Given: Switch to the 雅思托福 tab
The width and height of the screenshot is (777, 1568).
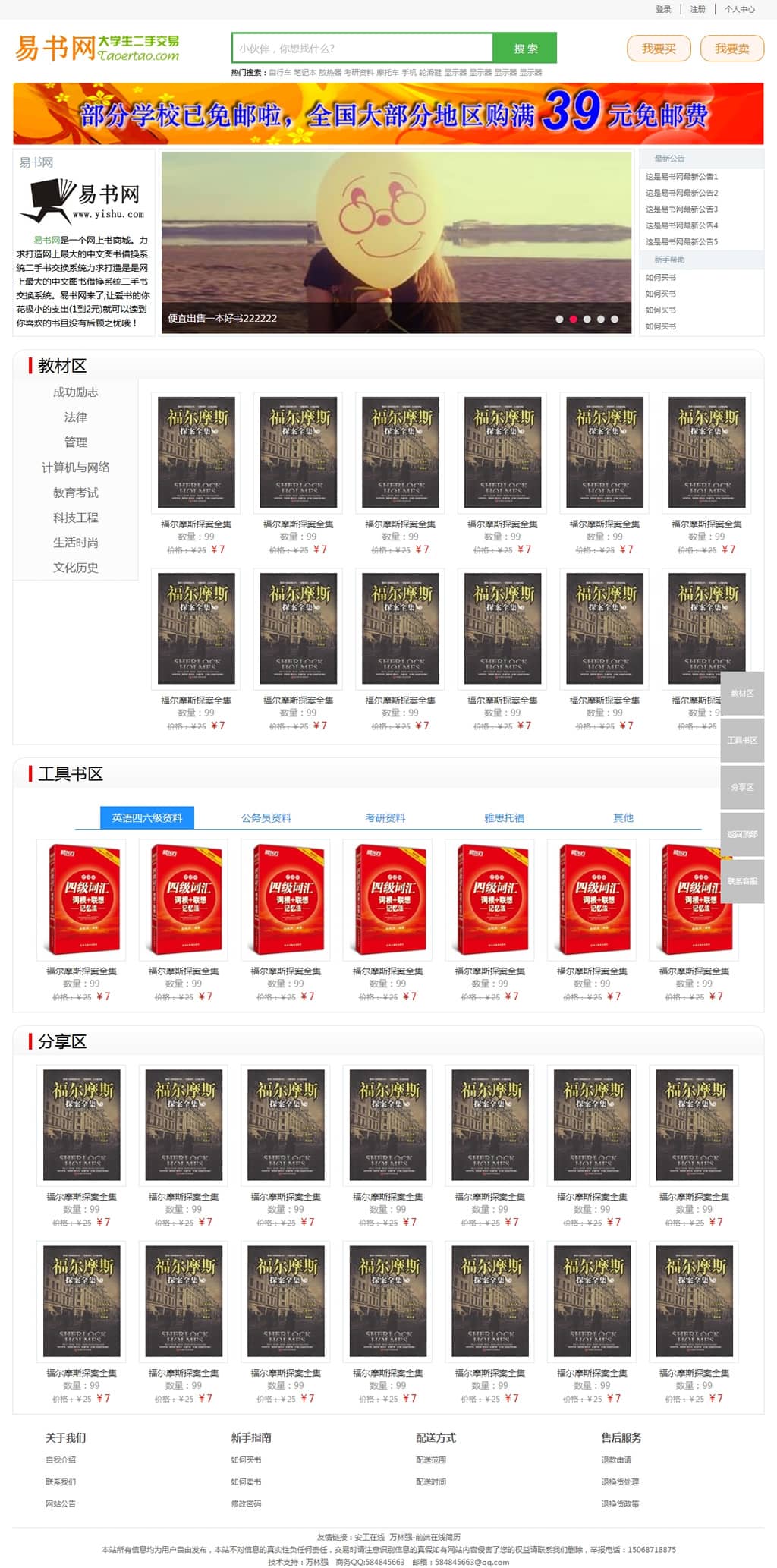Looking at the screenshot, I should pyautogui.click(x=504, y=817).
